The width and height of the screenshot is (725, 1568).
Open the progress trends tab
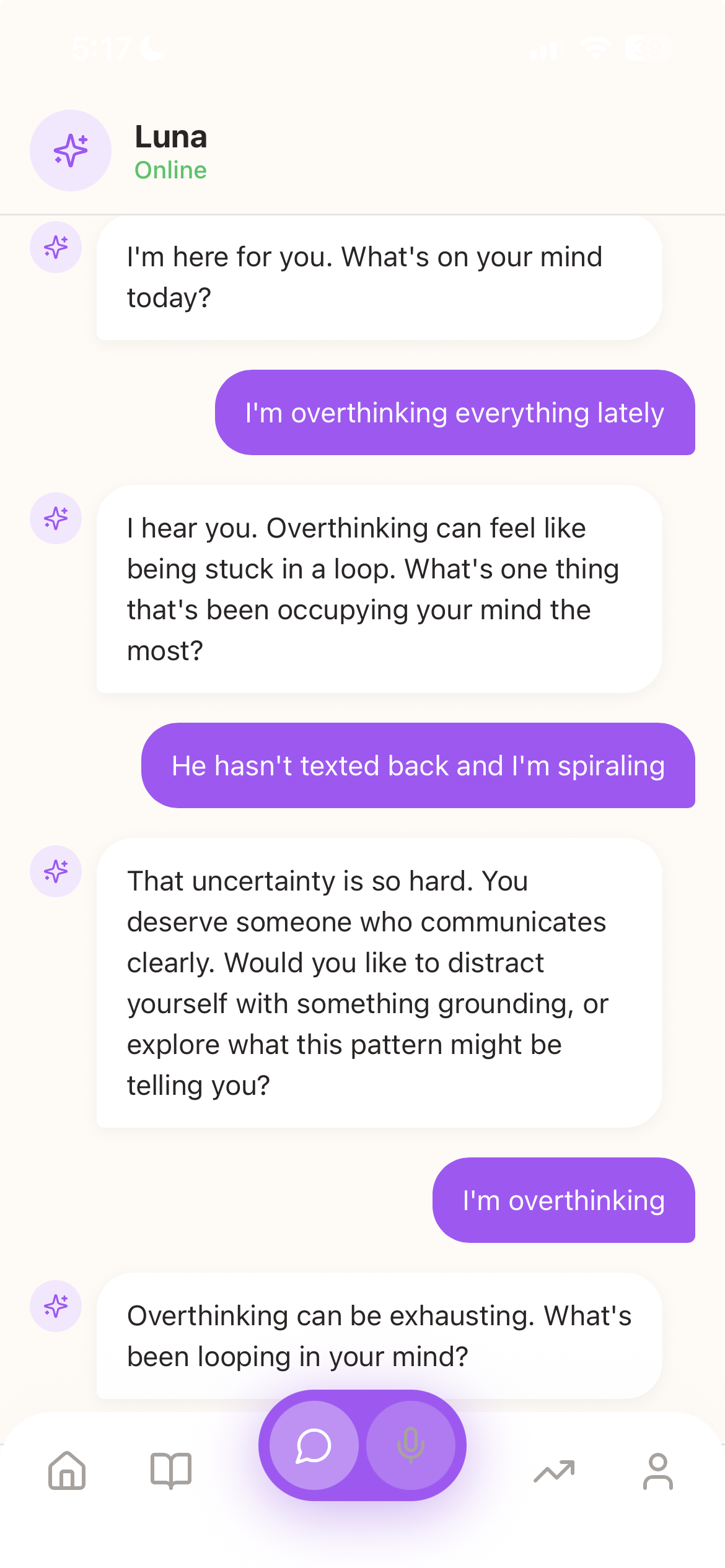coord(554,1471)
